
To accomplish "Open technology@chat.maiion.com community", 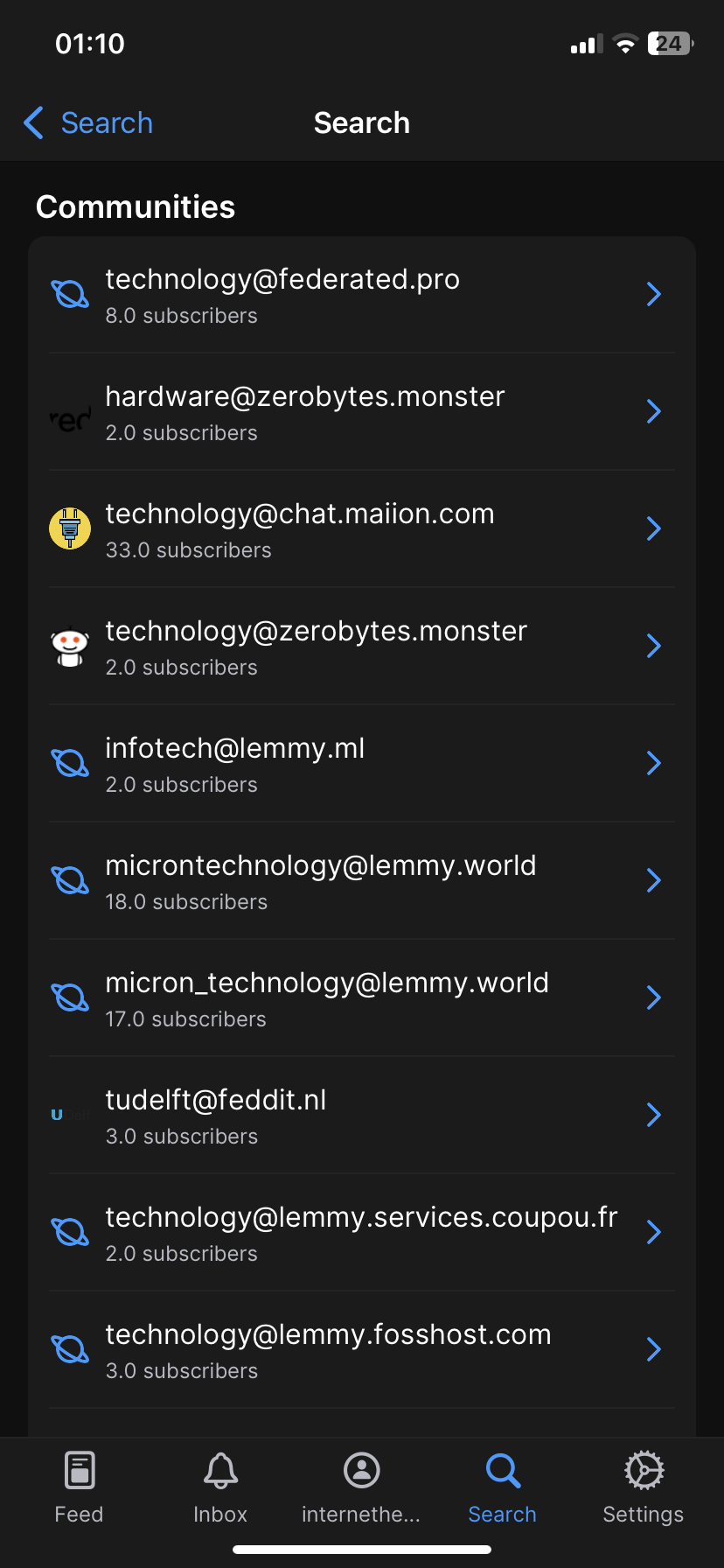I will pyautogui.click(x=362, y=529).
